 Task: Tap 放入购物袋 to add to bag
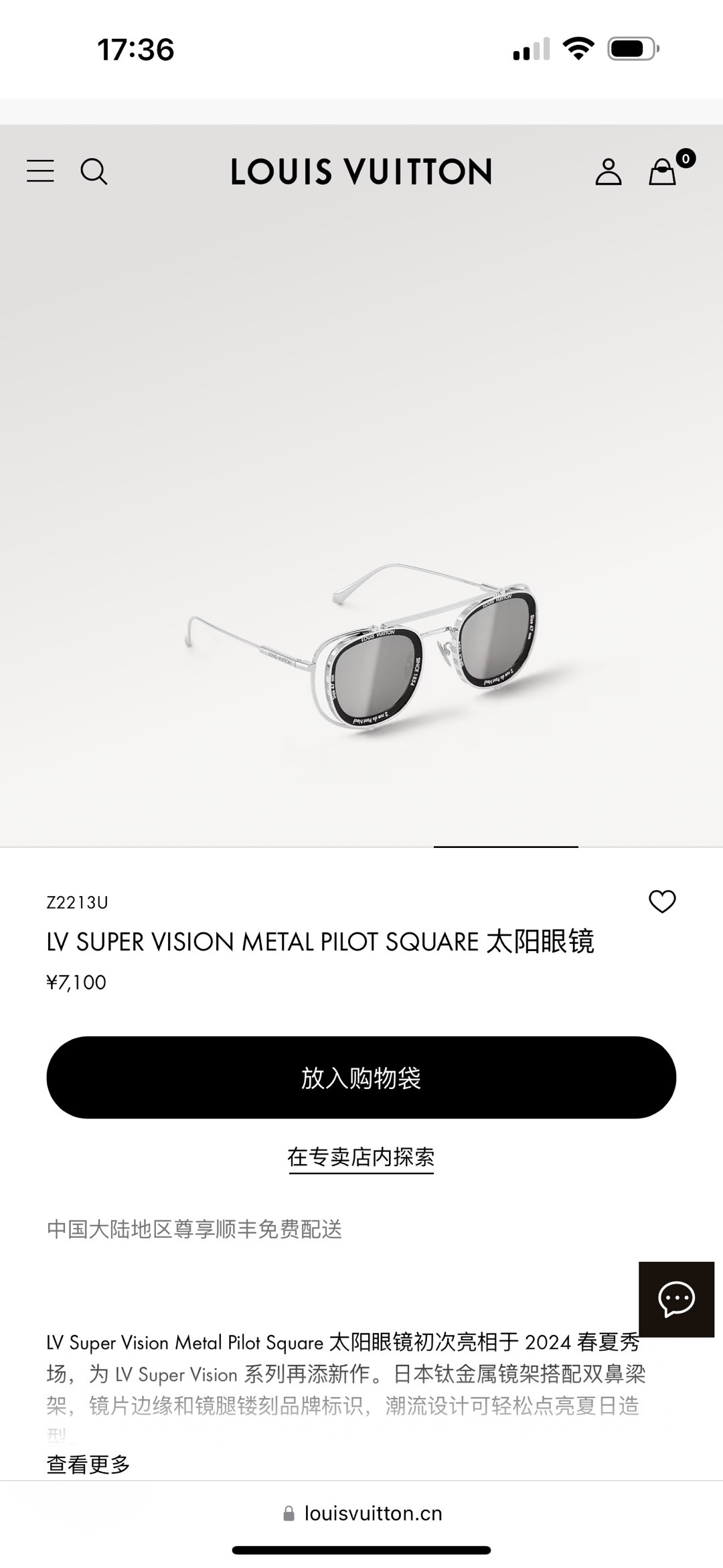point(361,1078)
